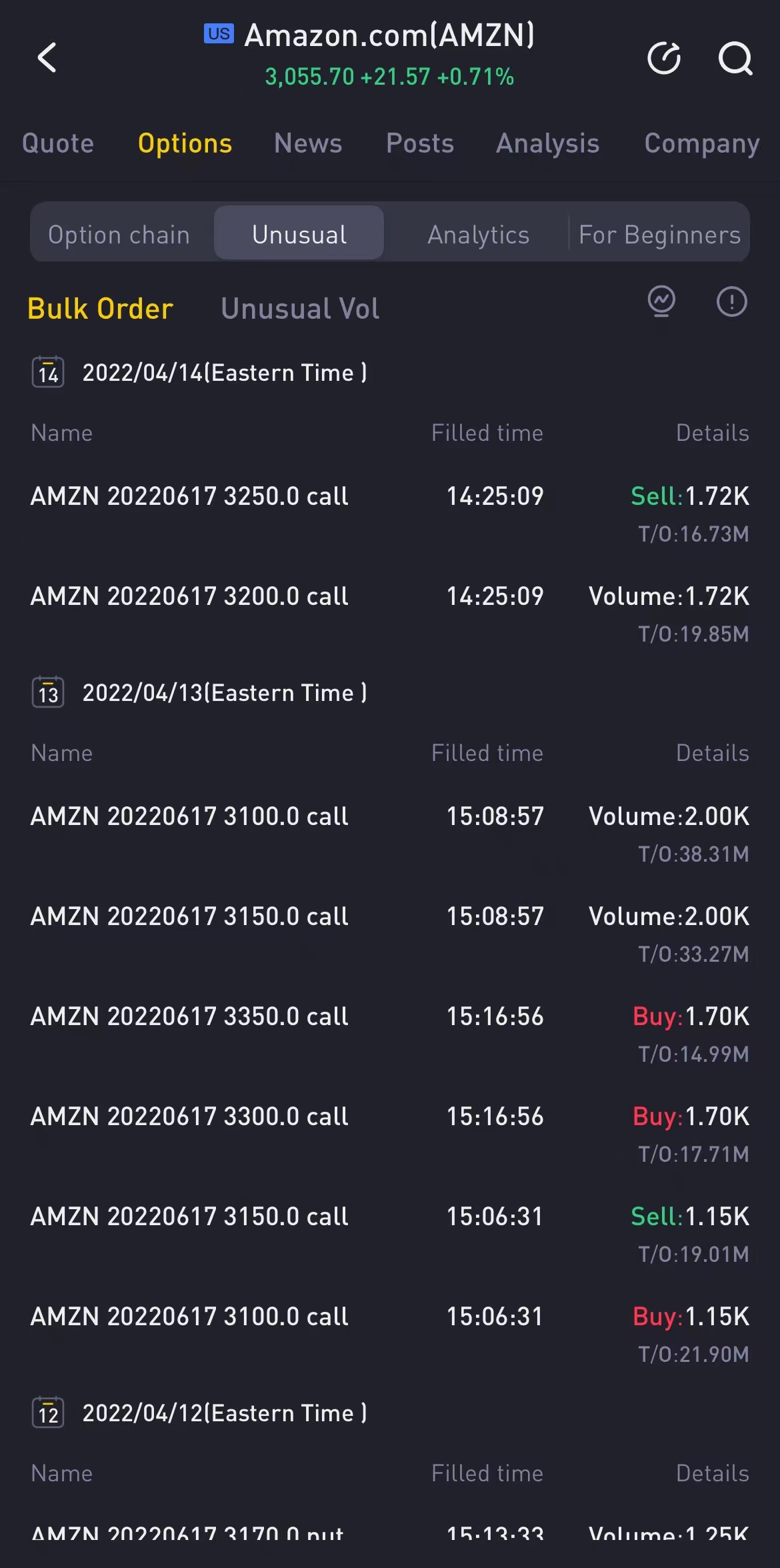Image resolution: width=780 pixels, height=1568 pixels.
Task: Go to the Company tab
Action: [701, 143]
